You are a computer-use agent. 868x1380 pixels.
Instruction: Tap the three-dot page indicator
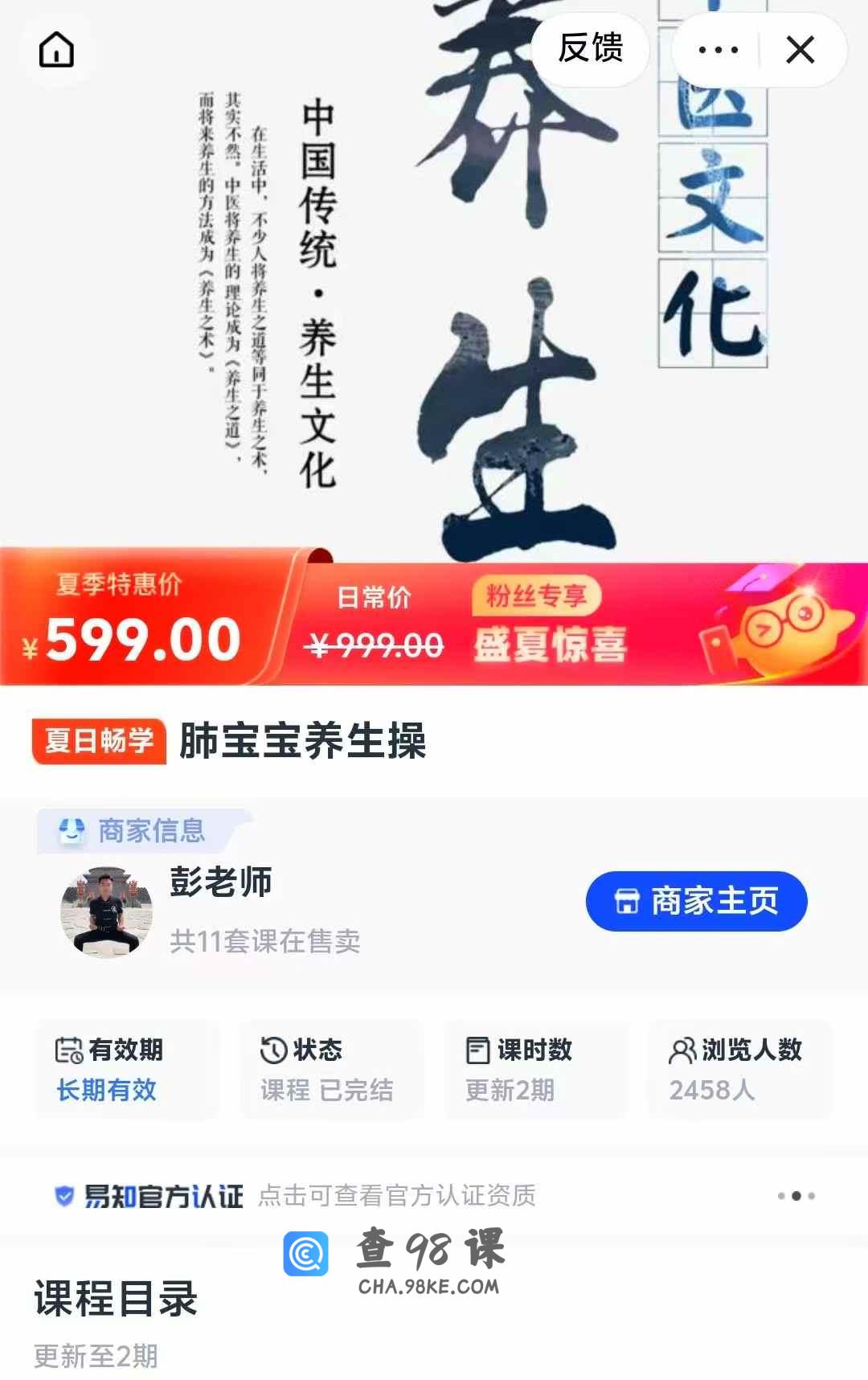coord(796,1196)
